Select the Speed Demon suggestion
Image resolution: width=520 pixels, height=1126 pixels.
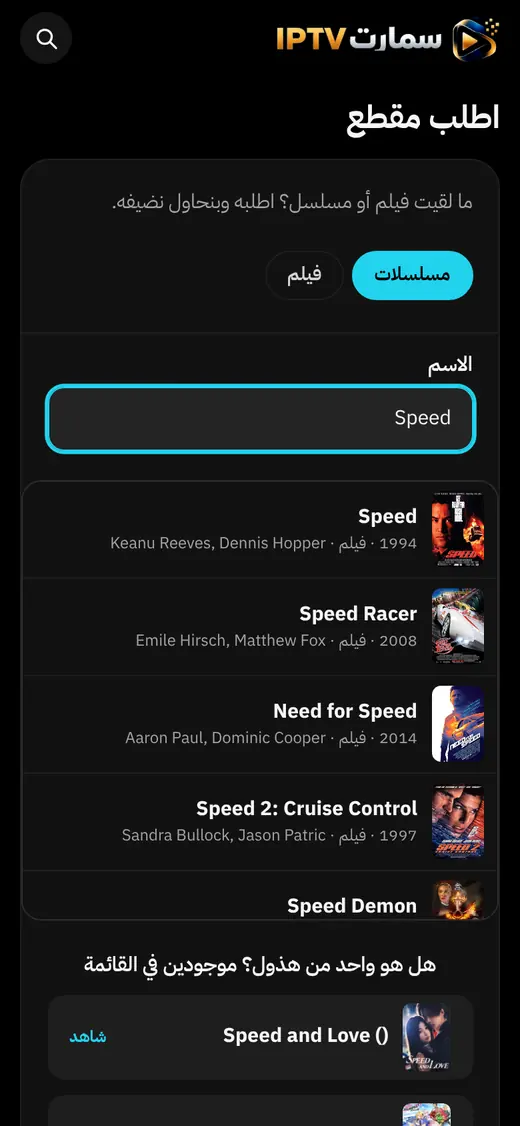click(x=260, y=895)
